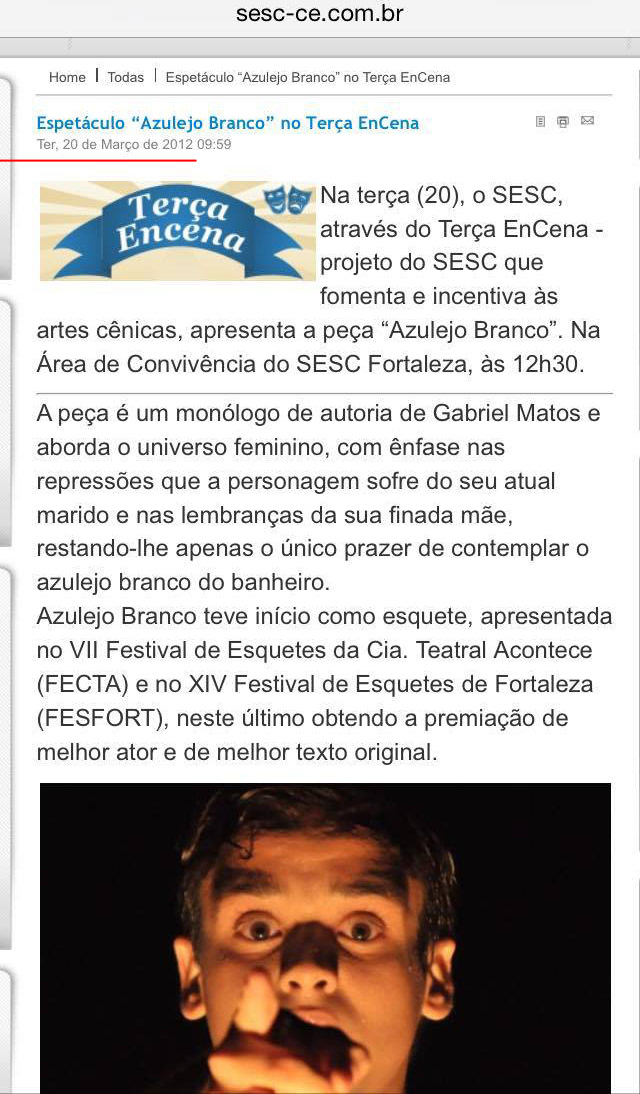Viewport: 640px width, 1094px height.
Task: Open the Todas breadcrumb link
Action: tap(126, 77)
